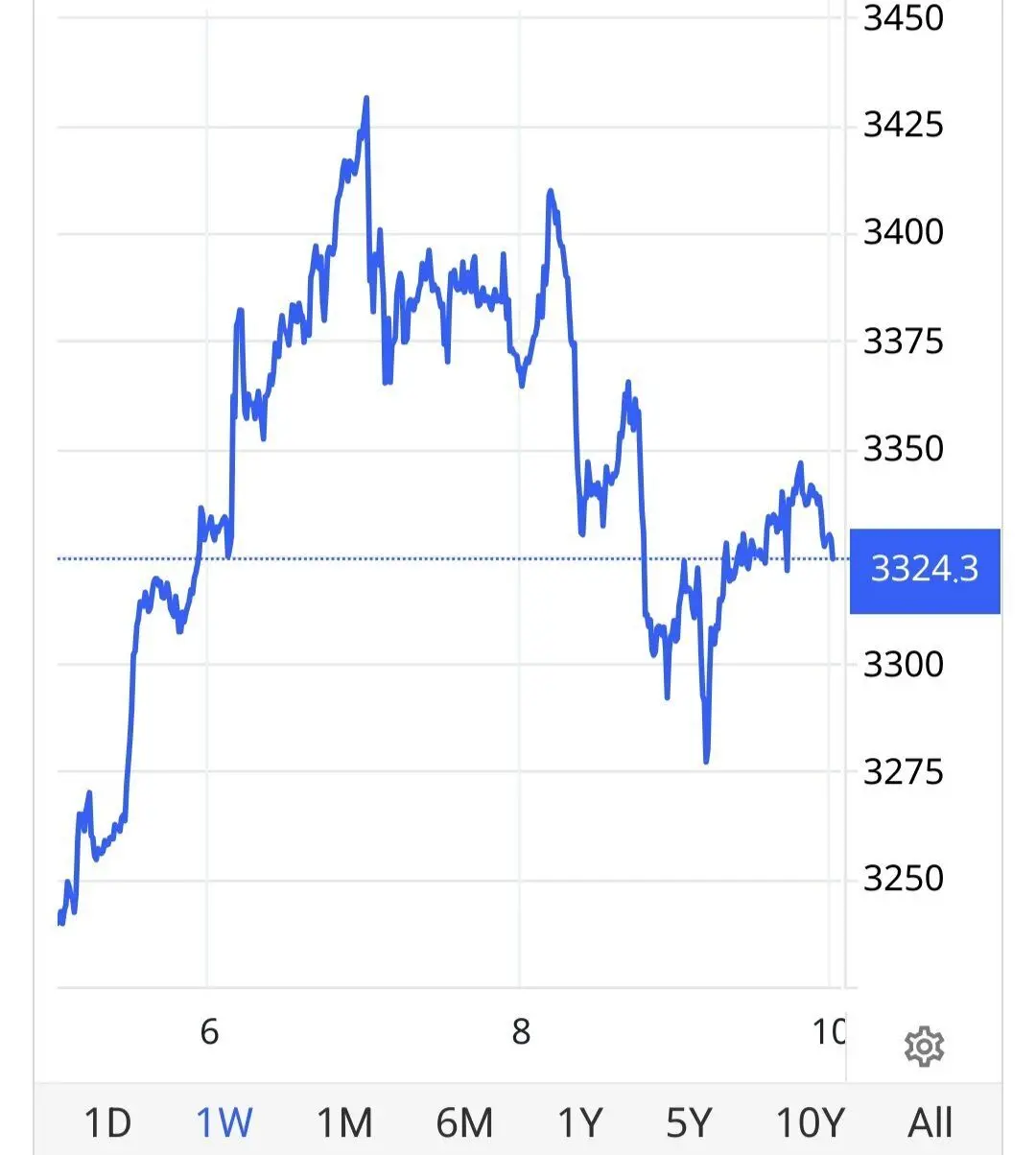The width and height of the screenshot is (1036, 1155).
Task: Open the chart settings gear
Action: click(924, 1046)
